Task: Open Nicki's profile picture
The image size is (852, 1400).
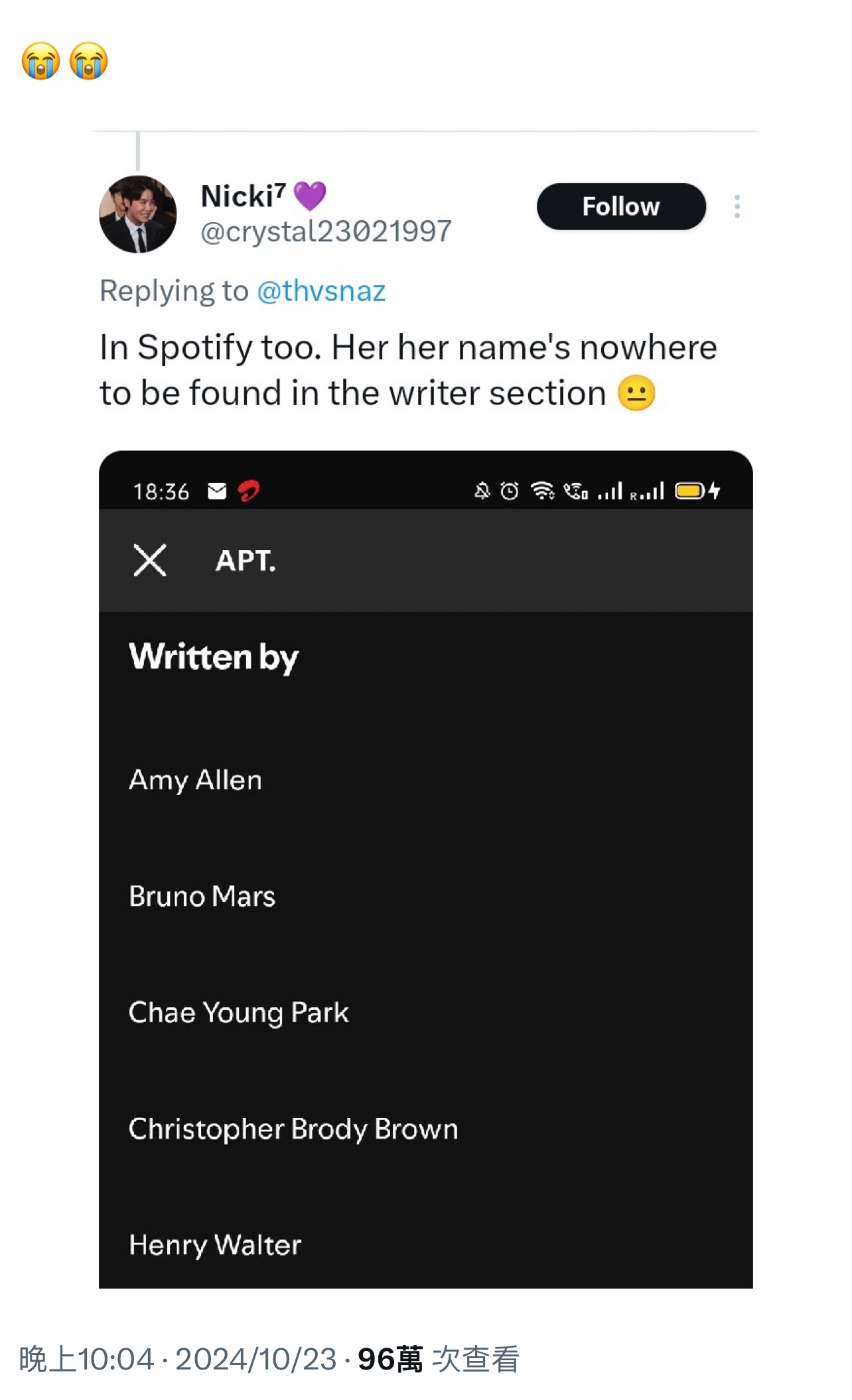Action: 138,214
